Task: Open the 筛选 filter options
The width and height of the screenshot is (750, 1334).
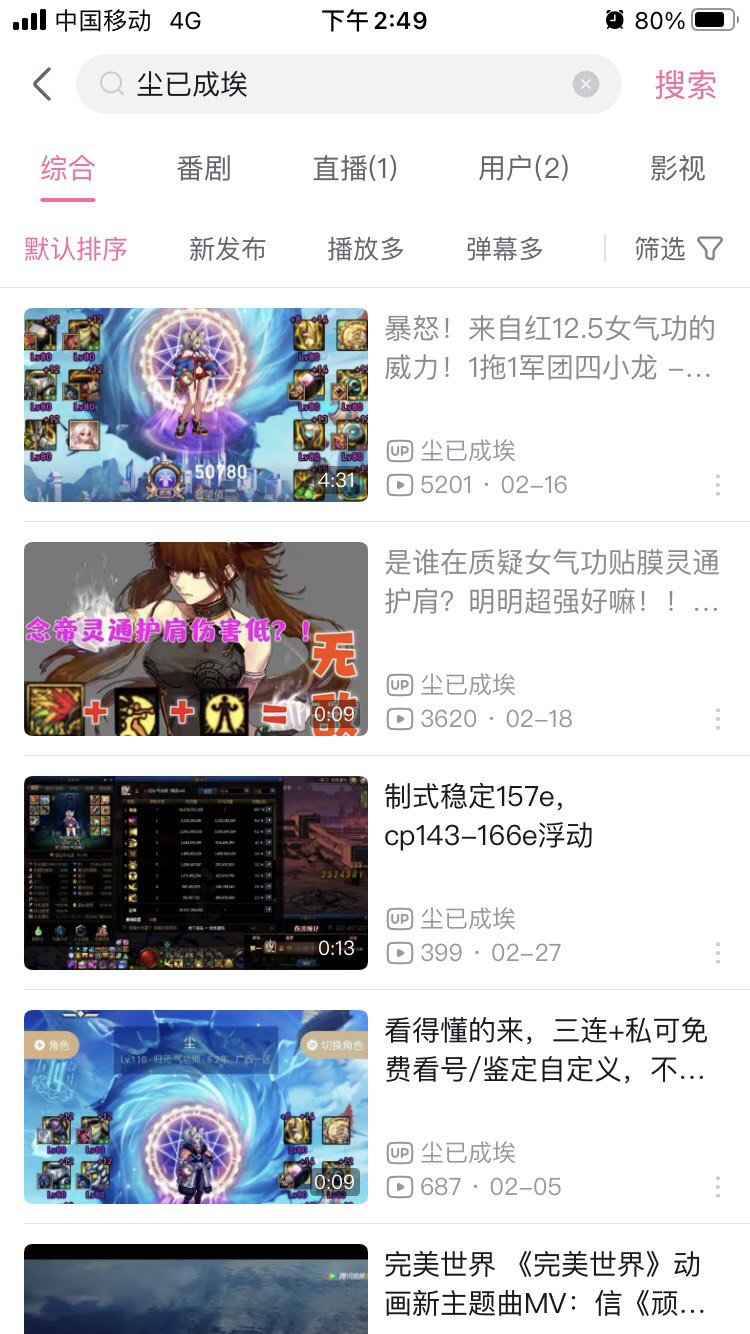Action: pos(678,249)
